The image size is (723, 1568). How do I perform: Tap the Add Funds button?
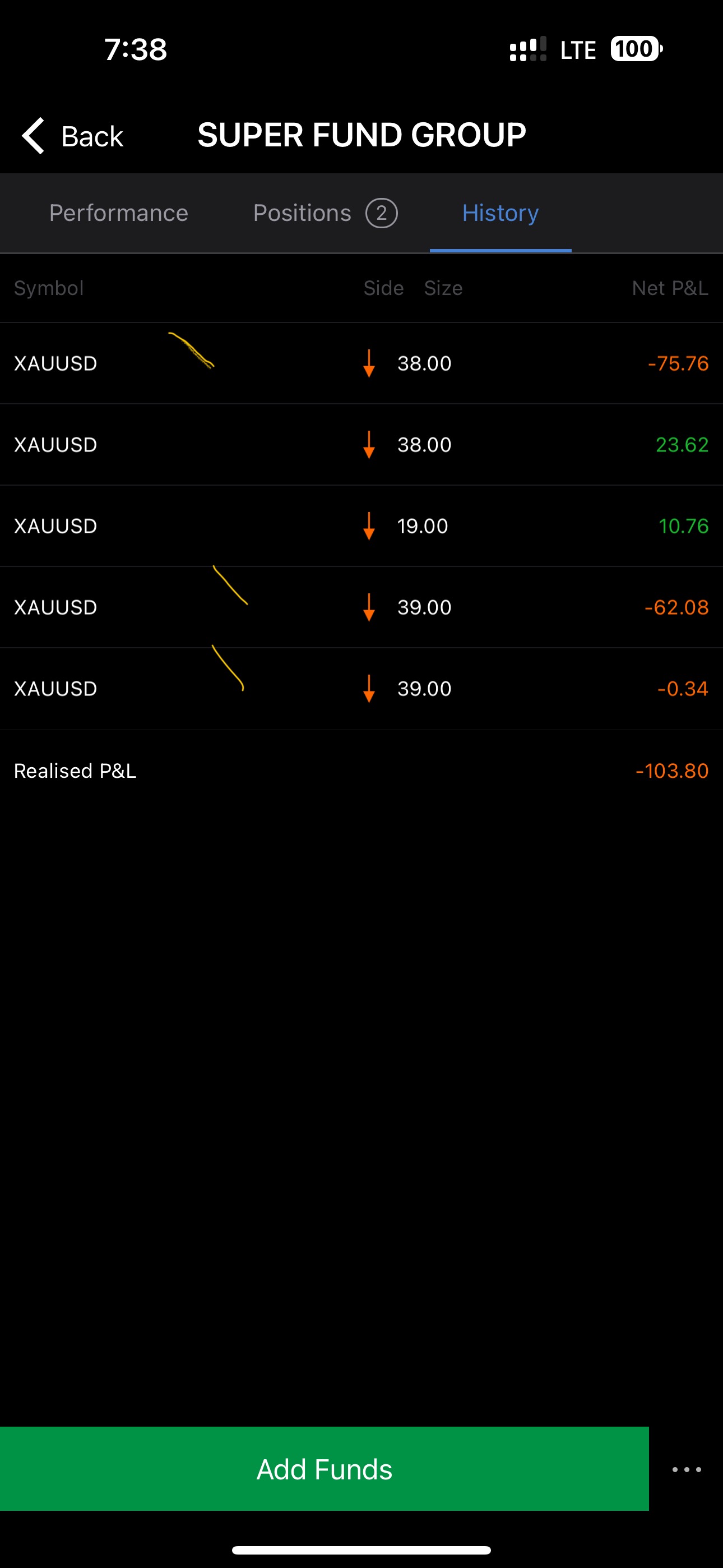(325, 1469)
